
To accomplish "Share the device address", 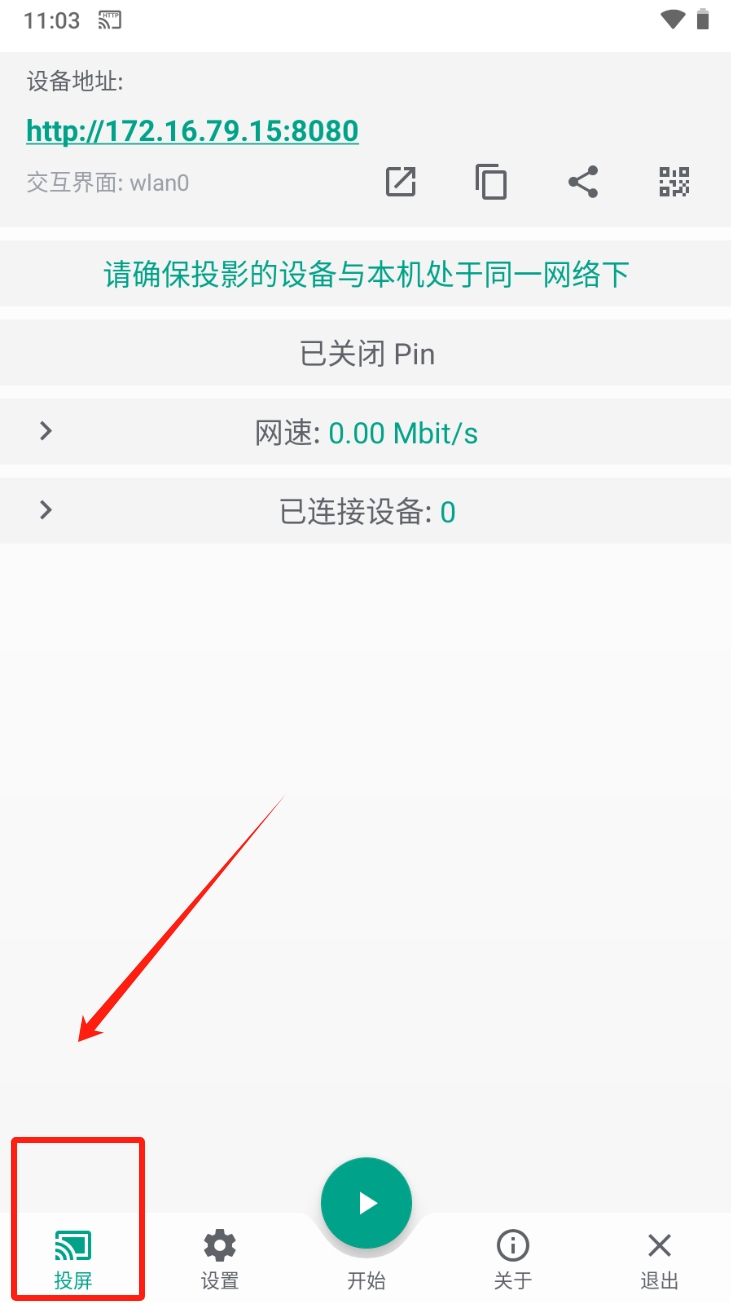I will [583, 182].
